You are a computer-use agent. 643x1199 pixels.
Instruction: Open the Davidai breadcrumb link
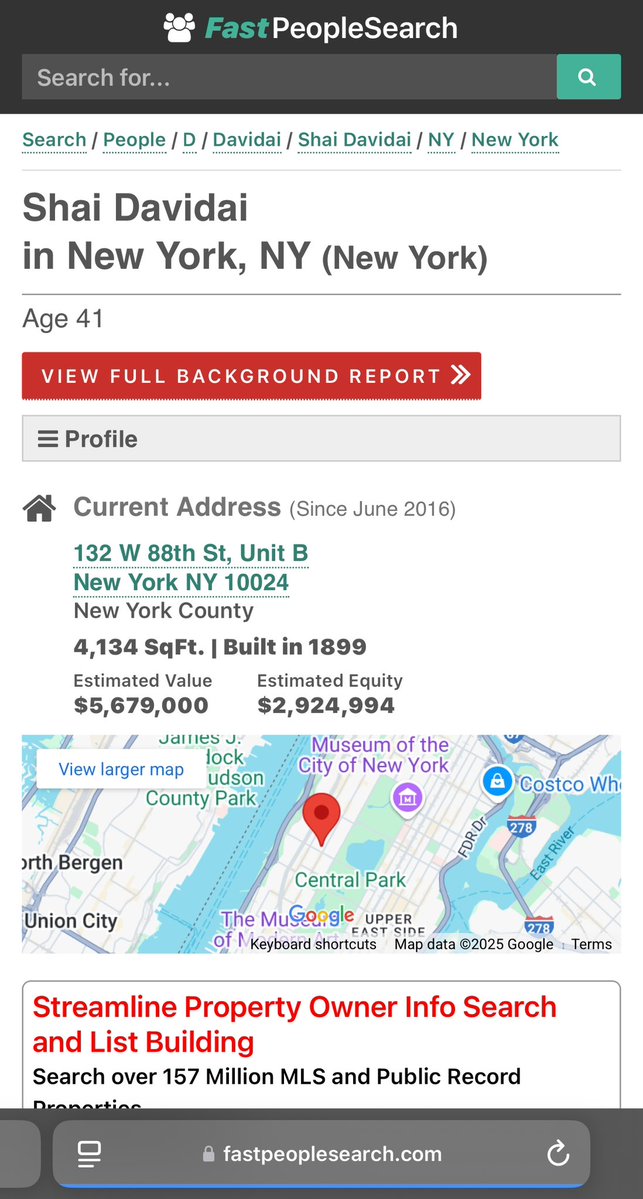click(x=247, y=140)
